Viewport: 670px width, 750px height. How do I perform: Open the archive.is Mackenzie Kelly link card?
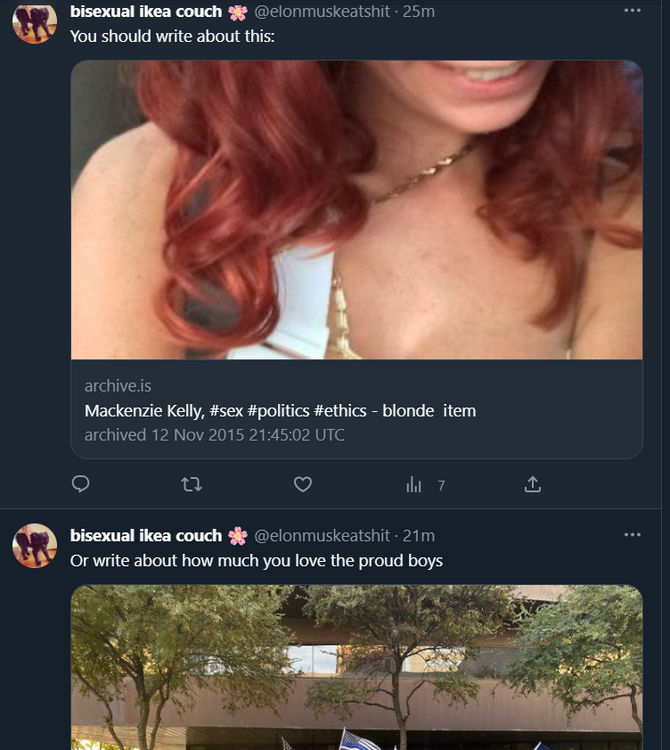pyautogui.click(x=356, y=409)
